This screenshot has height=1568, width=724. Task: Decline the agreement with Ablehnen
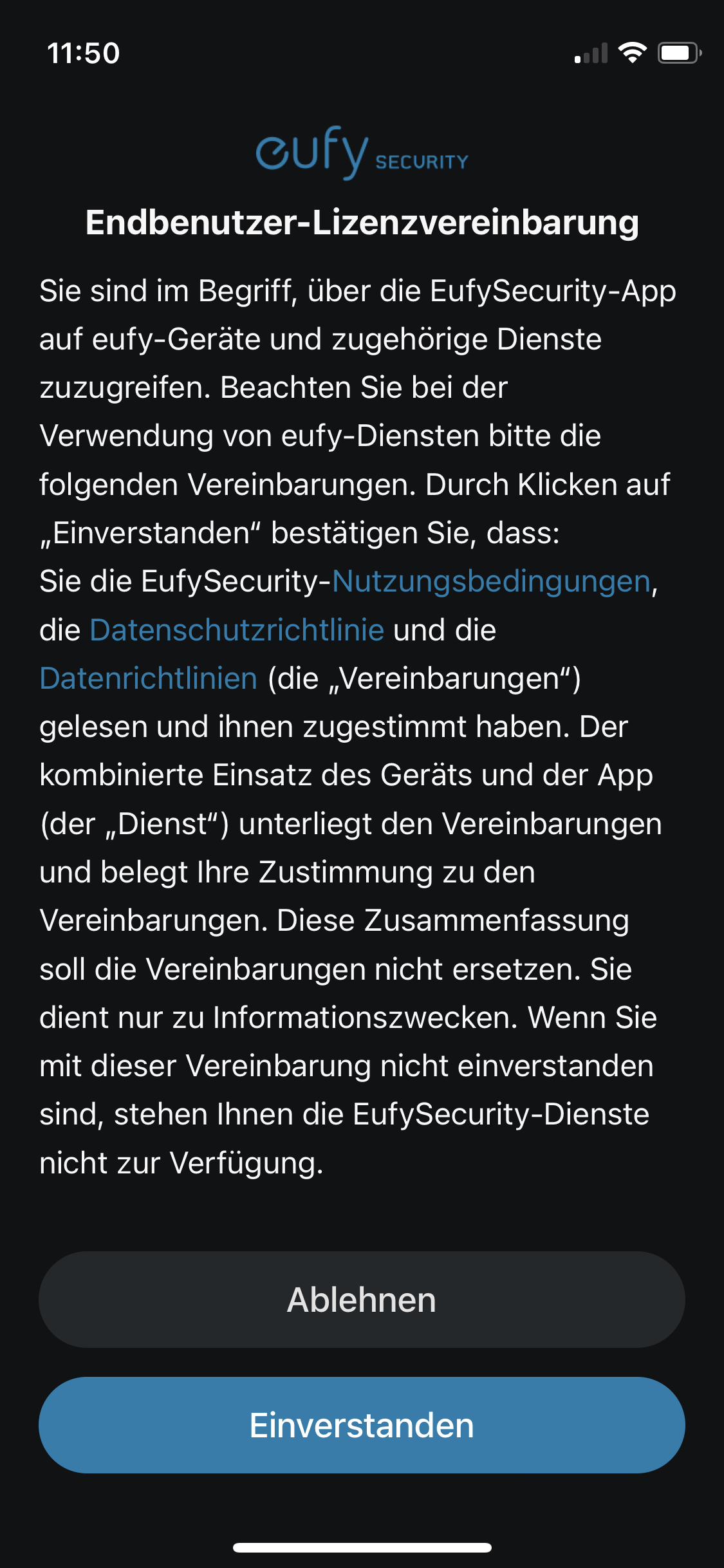tap(362, 1300)
